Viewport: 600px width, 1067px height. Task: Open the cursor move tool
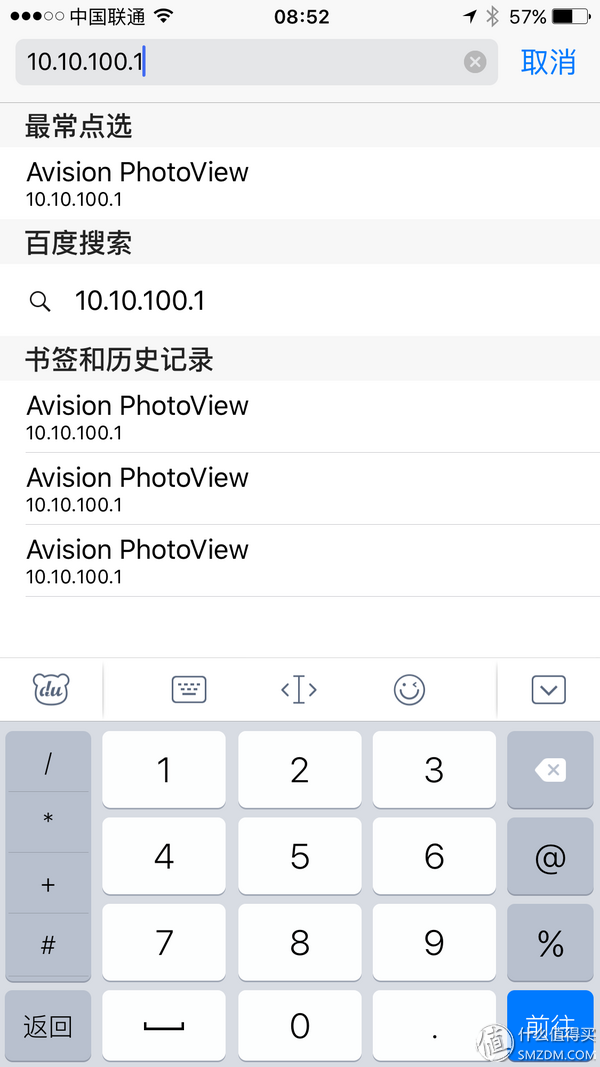(x=299, y=689)
